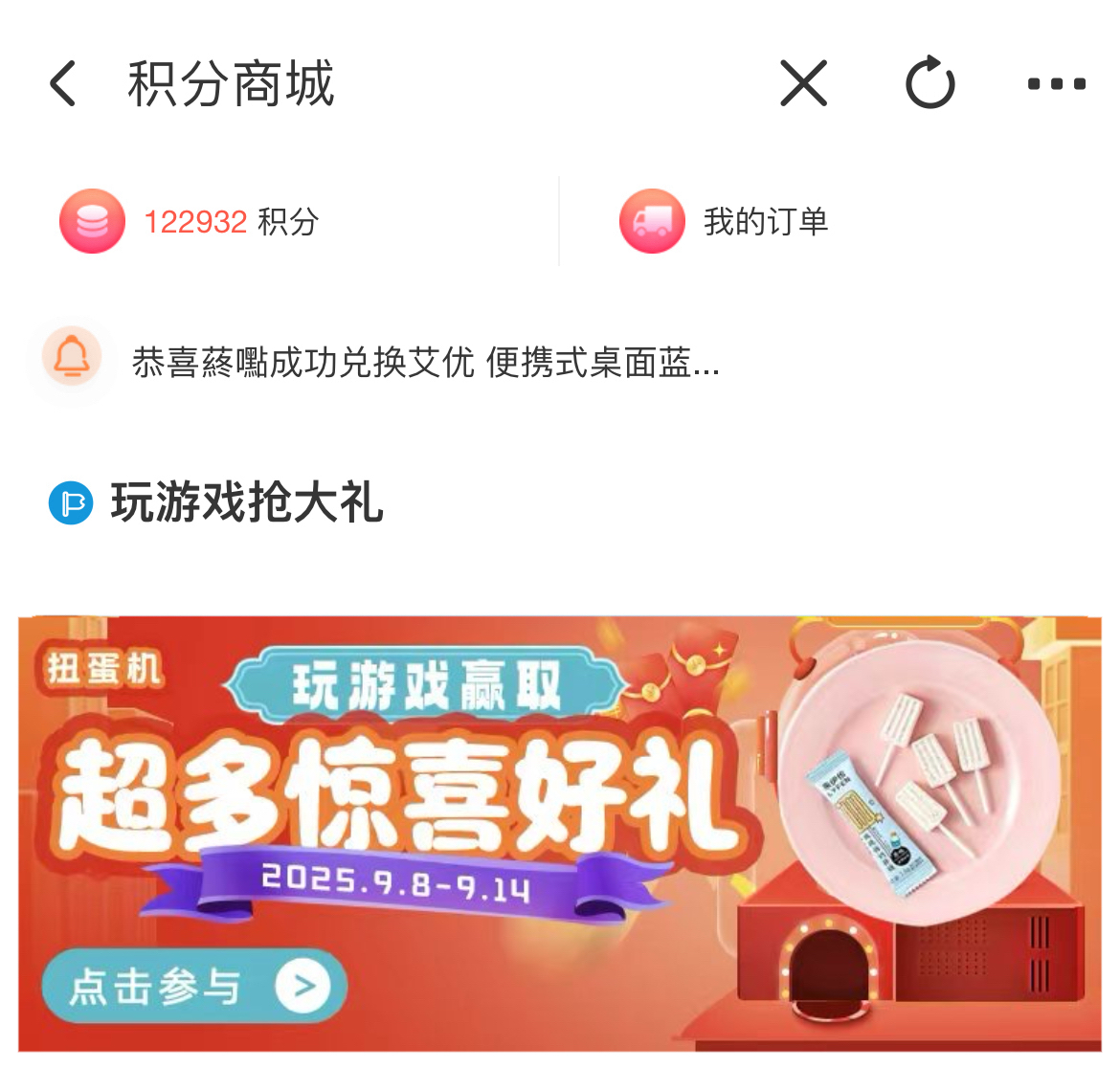1120x1091 pixels.
Task: Open 我的订单
Action: click(x=726, y=222)
